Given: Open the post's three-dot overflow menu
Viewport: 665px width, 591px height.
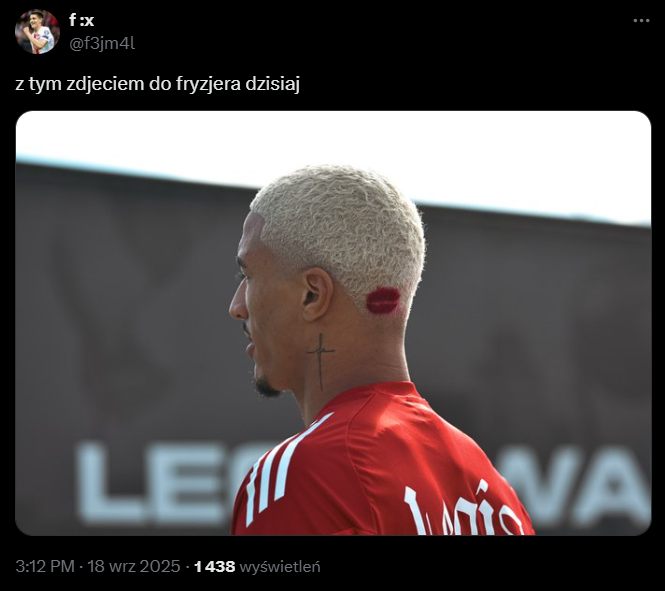Looking at the screenshot, I should tap(639, 20).
